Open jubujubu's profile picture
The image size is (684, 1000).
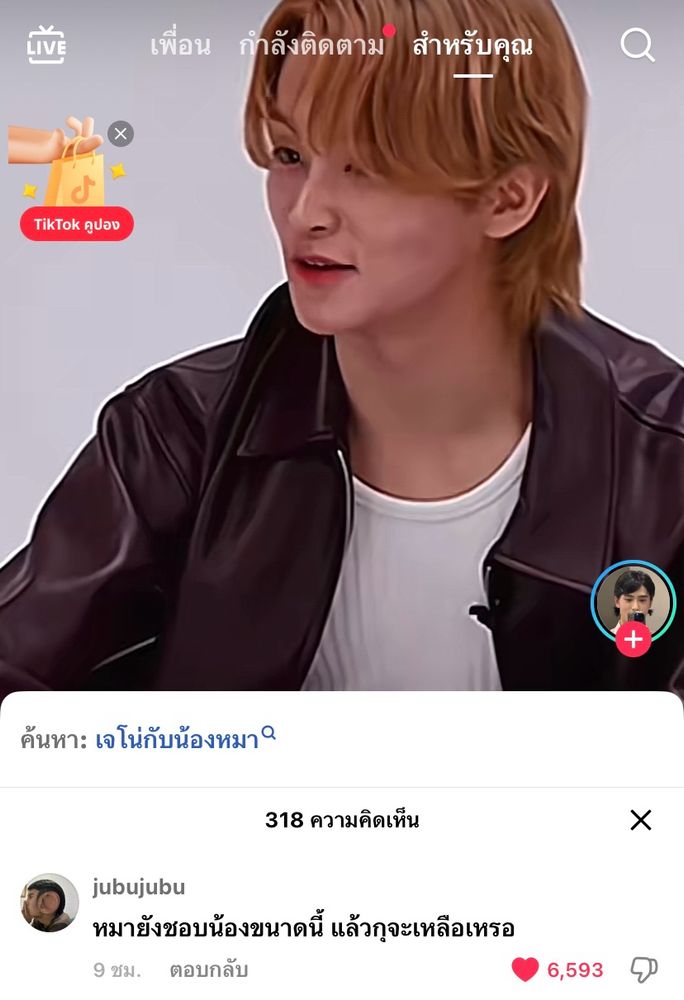pyautogui.click(x=50, y=903)
